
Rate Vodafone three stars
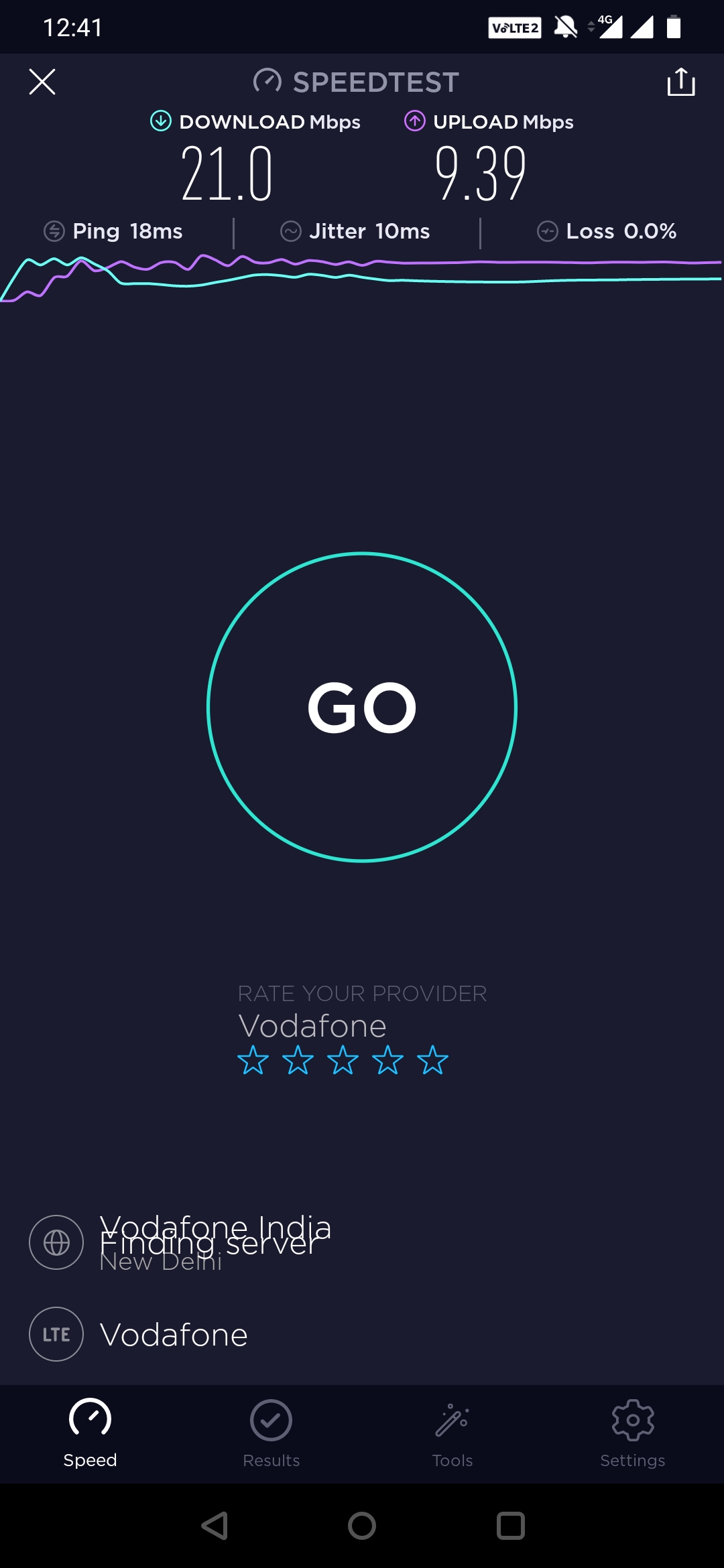(343, 1060)
